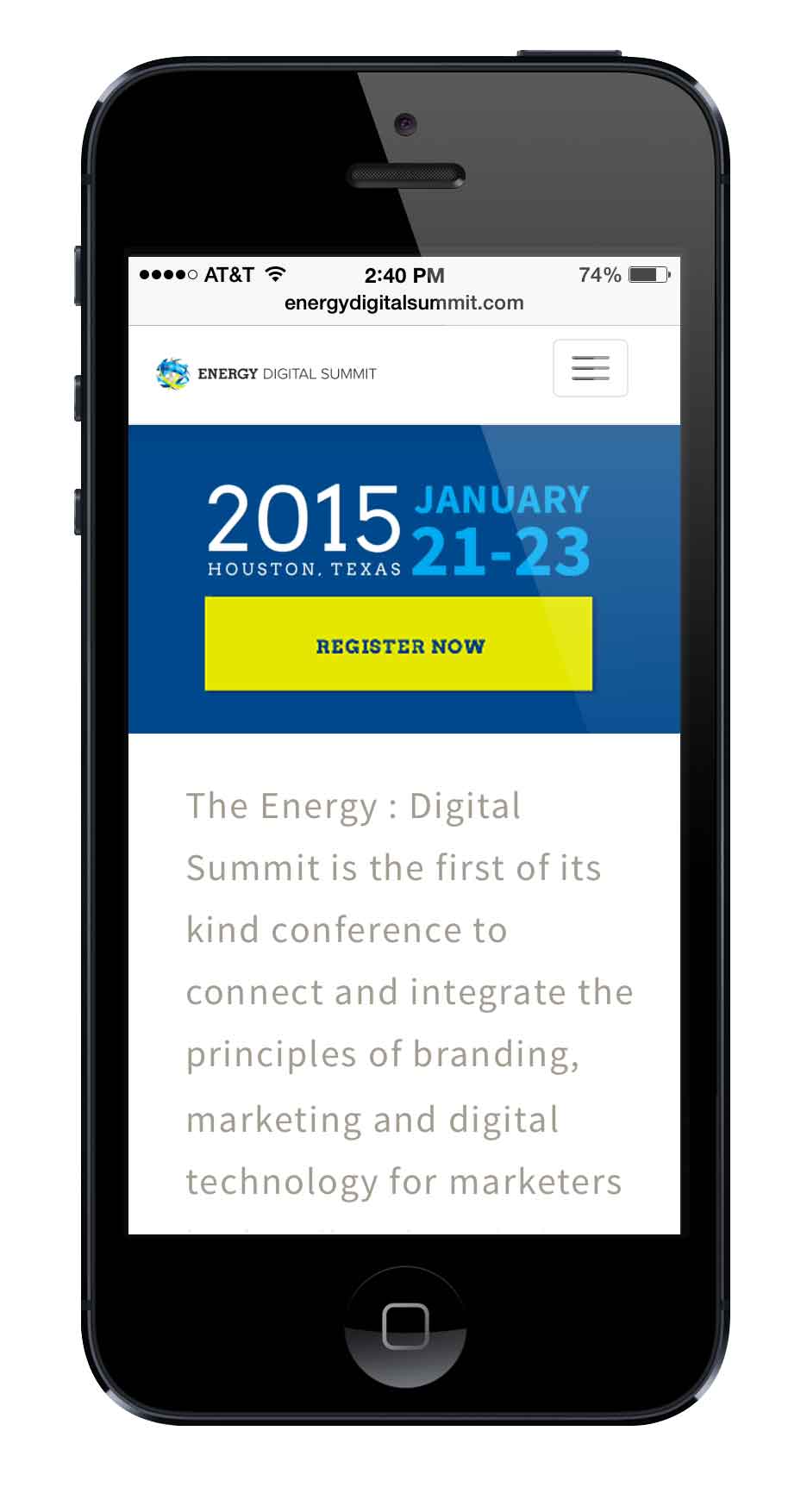Open the hamburger navigation menu

point(590,368)
